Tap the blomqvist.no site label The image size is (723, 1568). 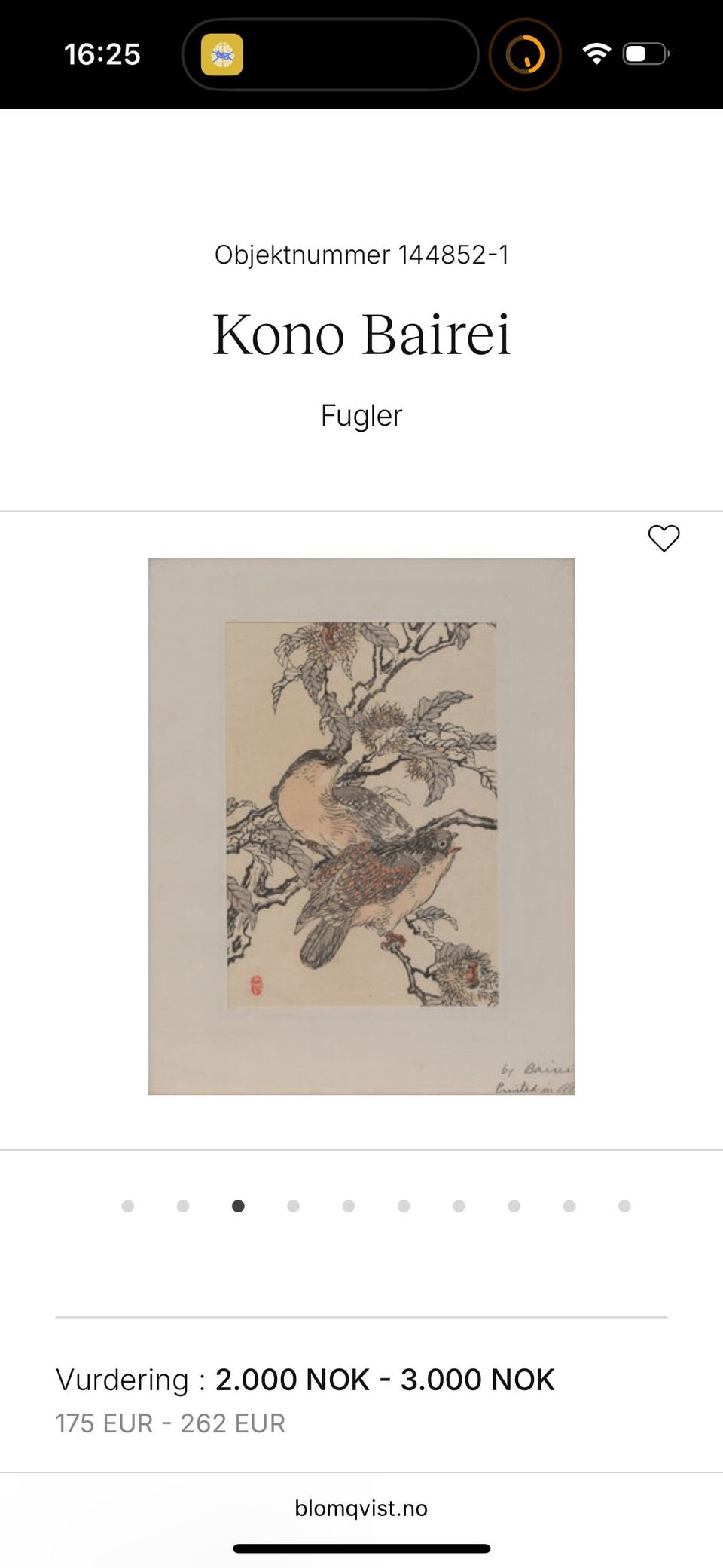361,1508
